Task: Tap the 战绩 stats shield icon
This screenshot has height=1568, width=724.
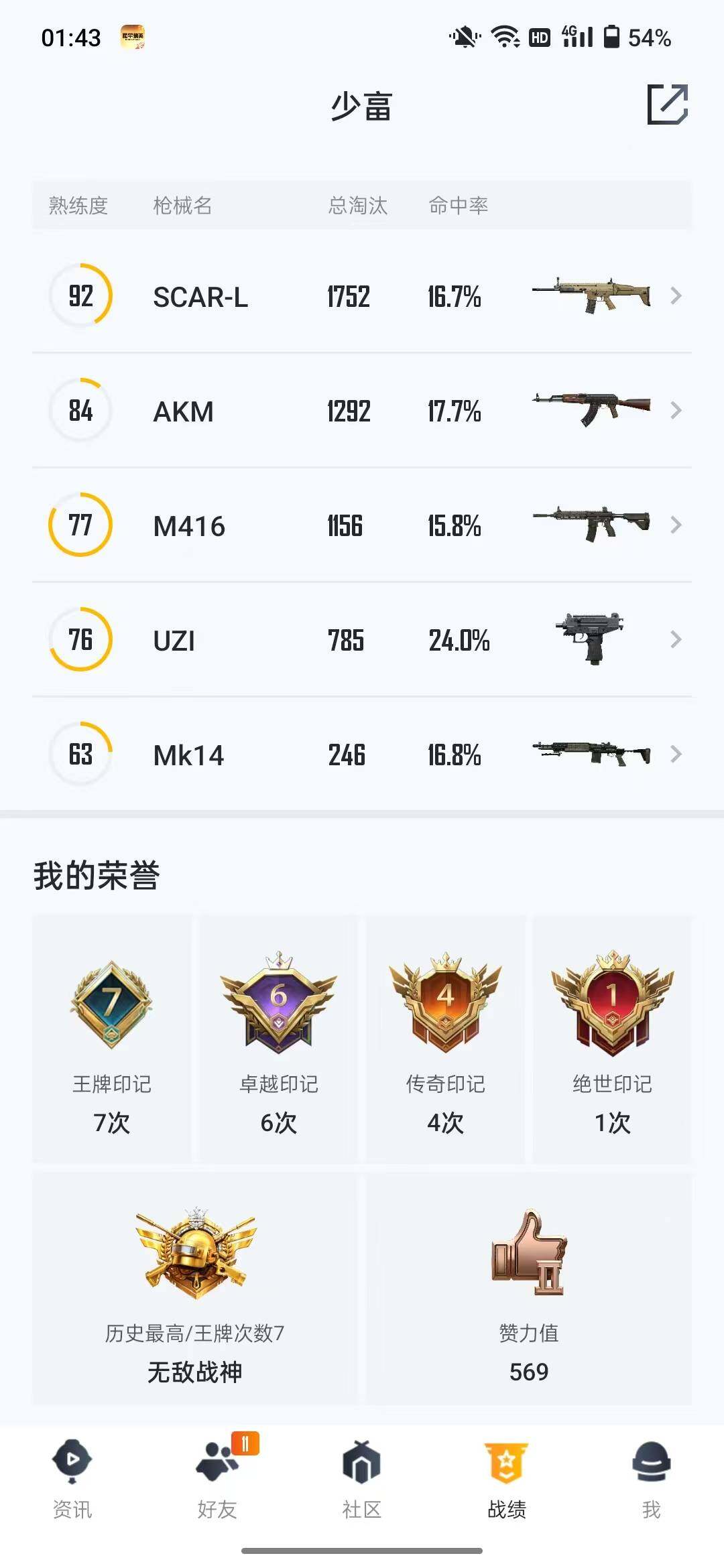Action: [506, 1465]
